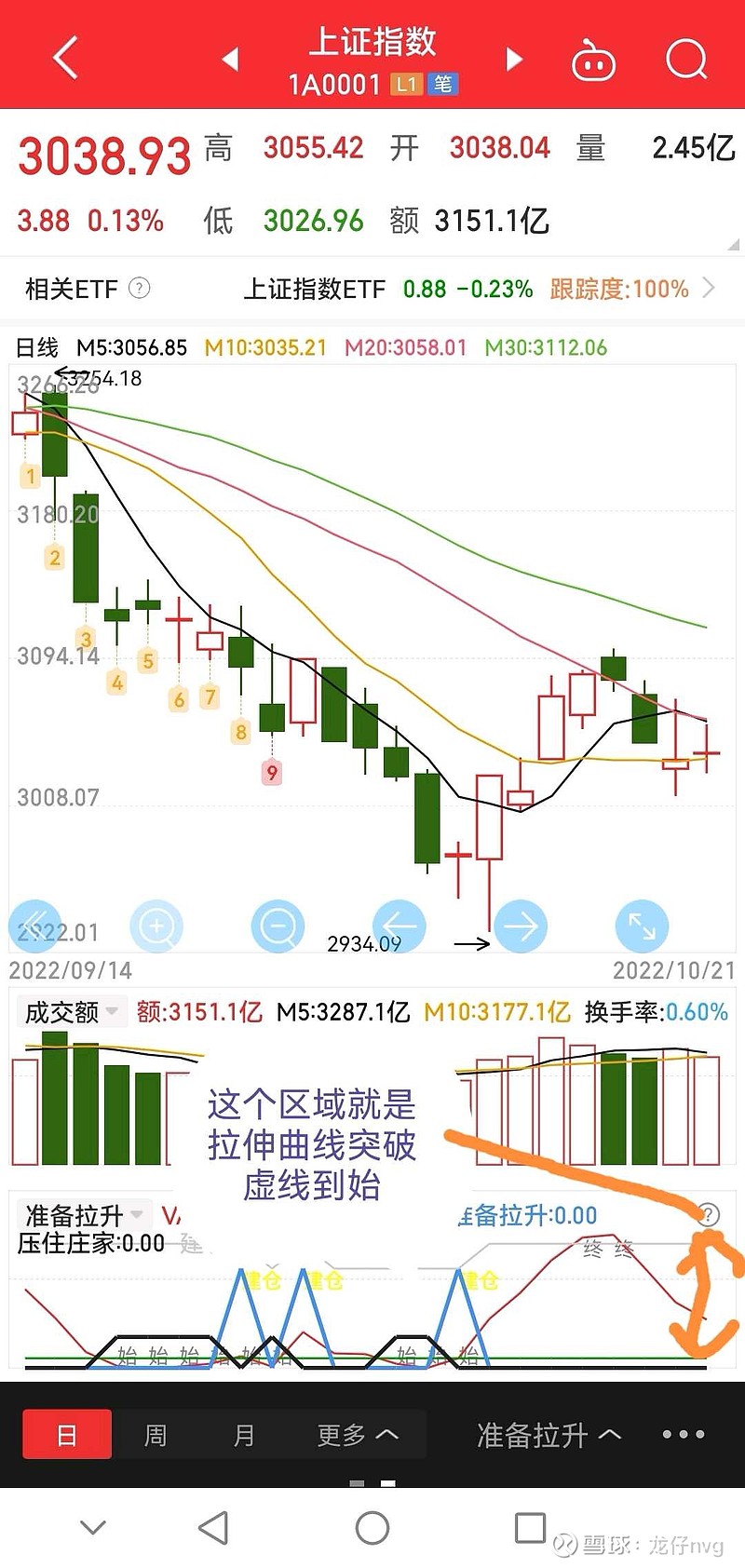
Task: Expand the 更多 period options
Action: pos(358,1435)
